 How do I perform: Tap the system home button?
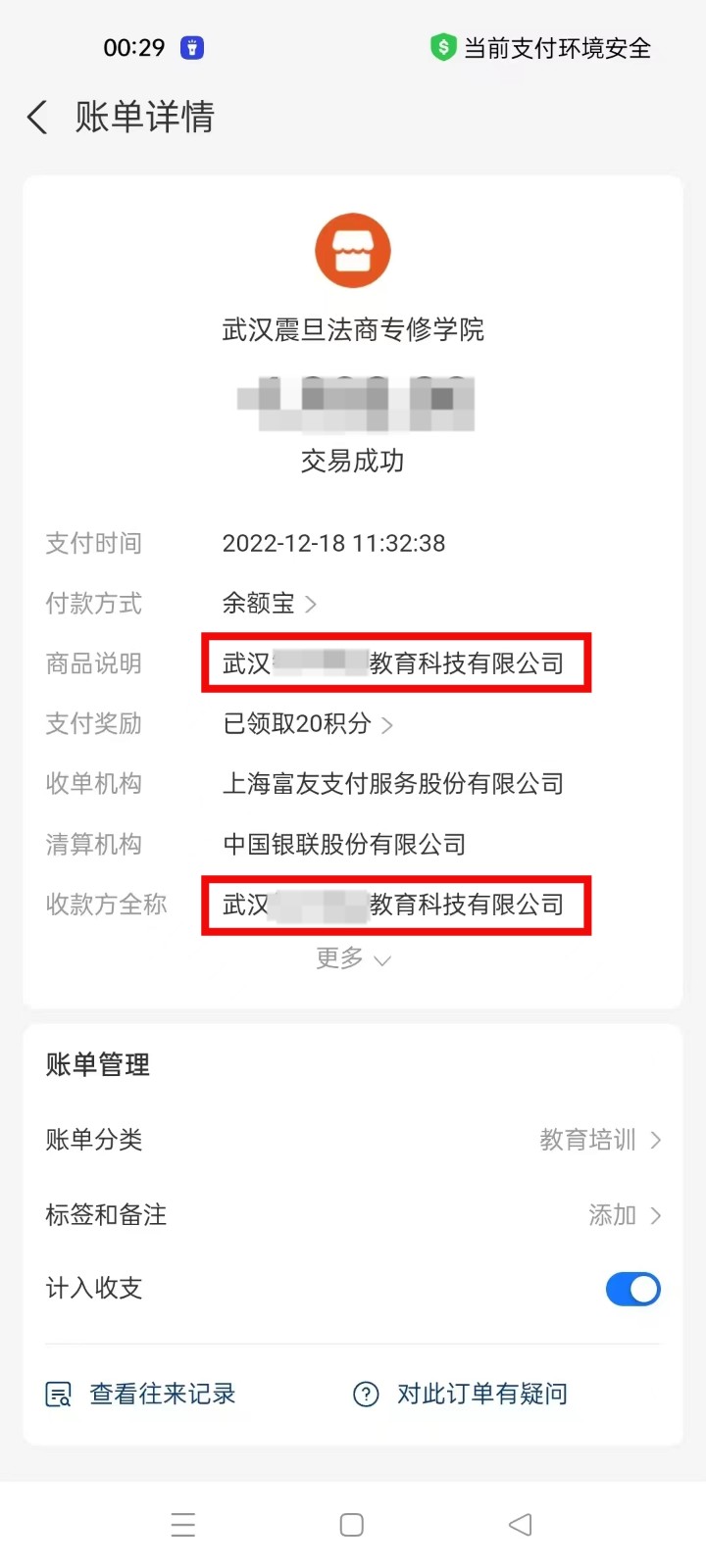(351, 1525)
